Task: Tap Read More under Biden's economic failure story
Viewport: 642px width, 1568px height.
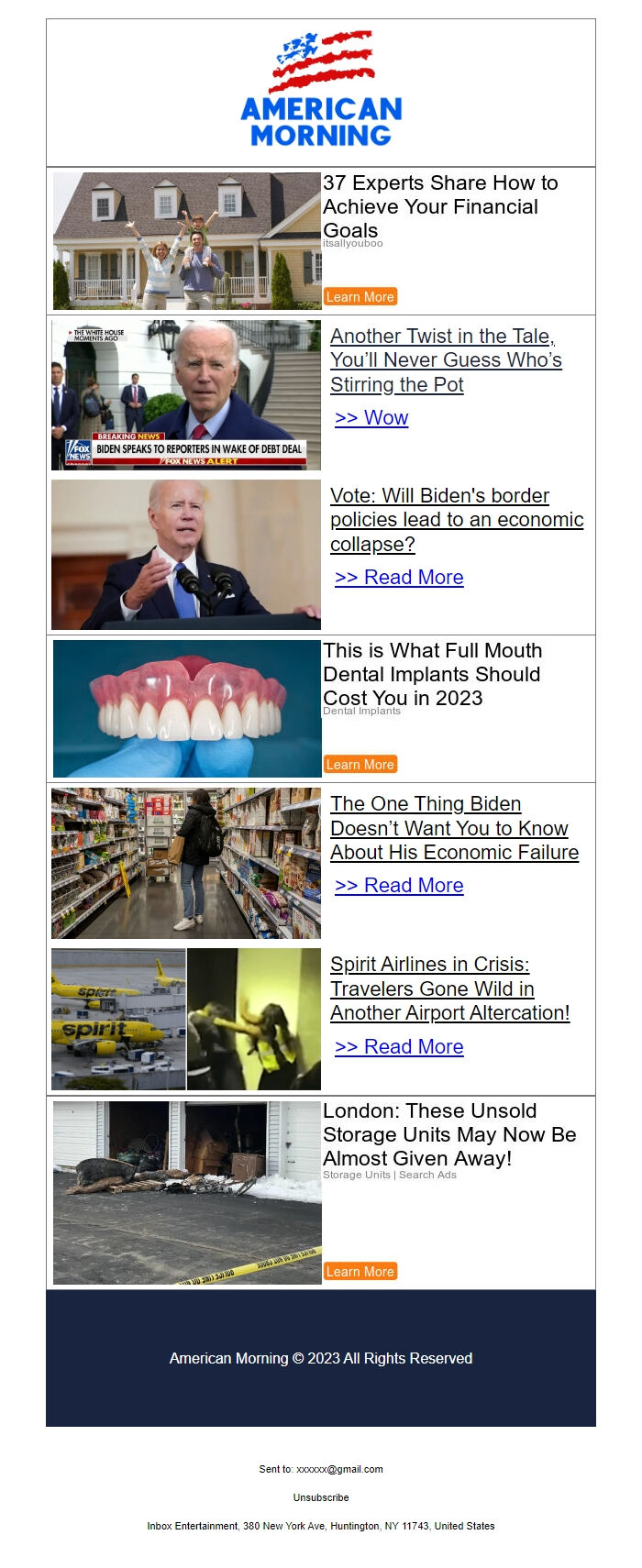Action: tap(399, 886)
